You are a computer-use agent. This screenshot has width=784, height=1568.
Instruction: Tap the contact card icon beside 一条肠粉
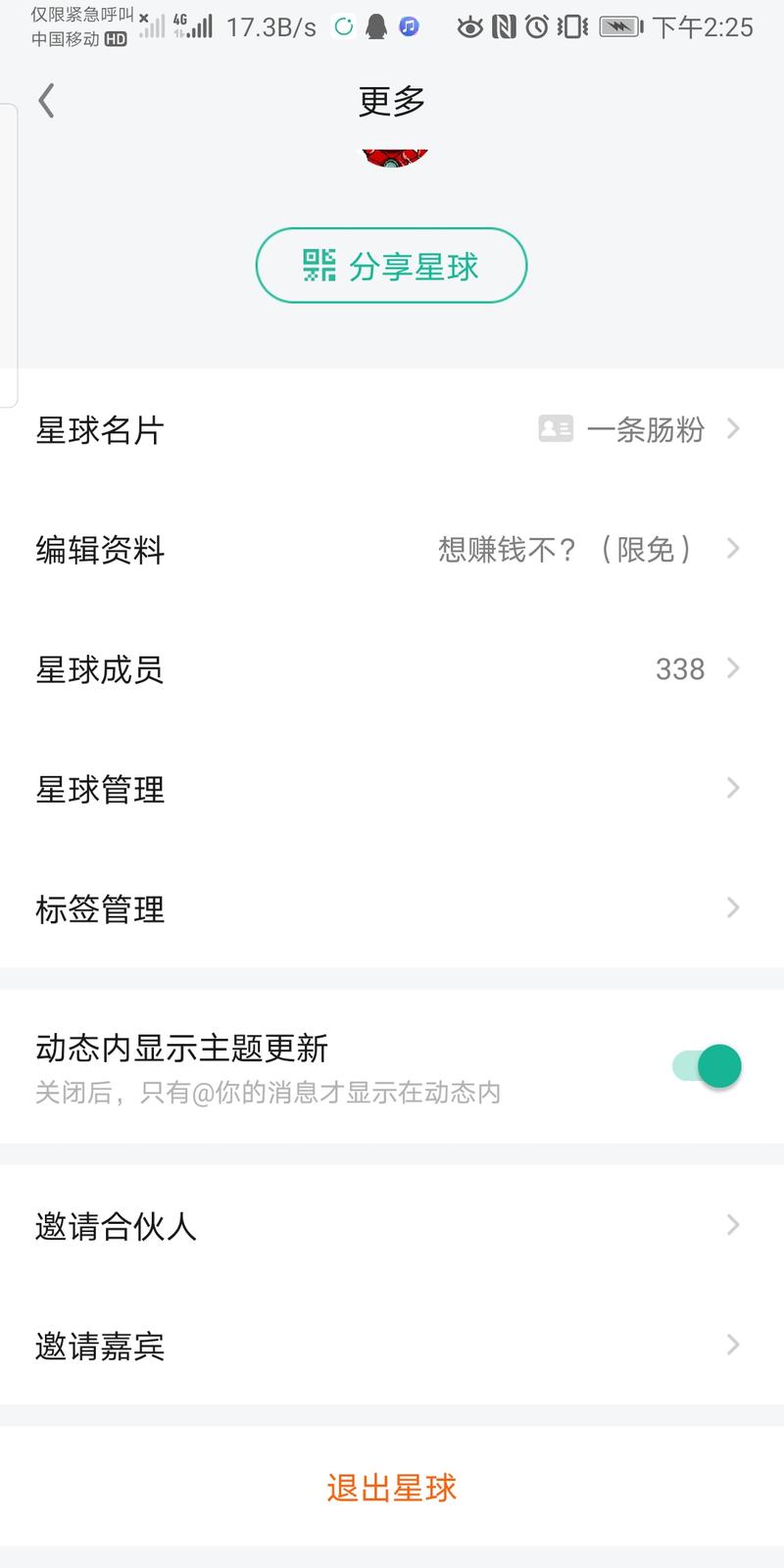tap(556, 429)
